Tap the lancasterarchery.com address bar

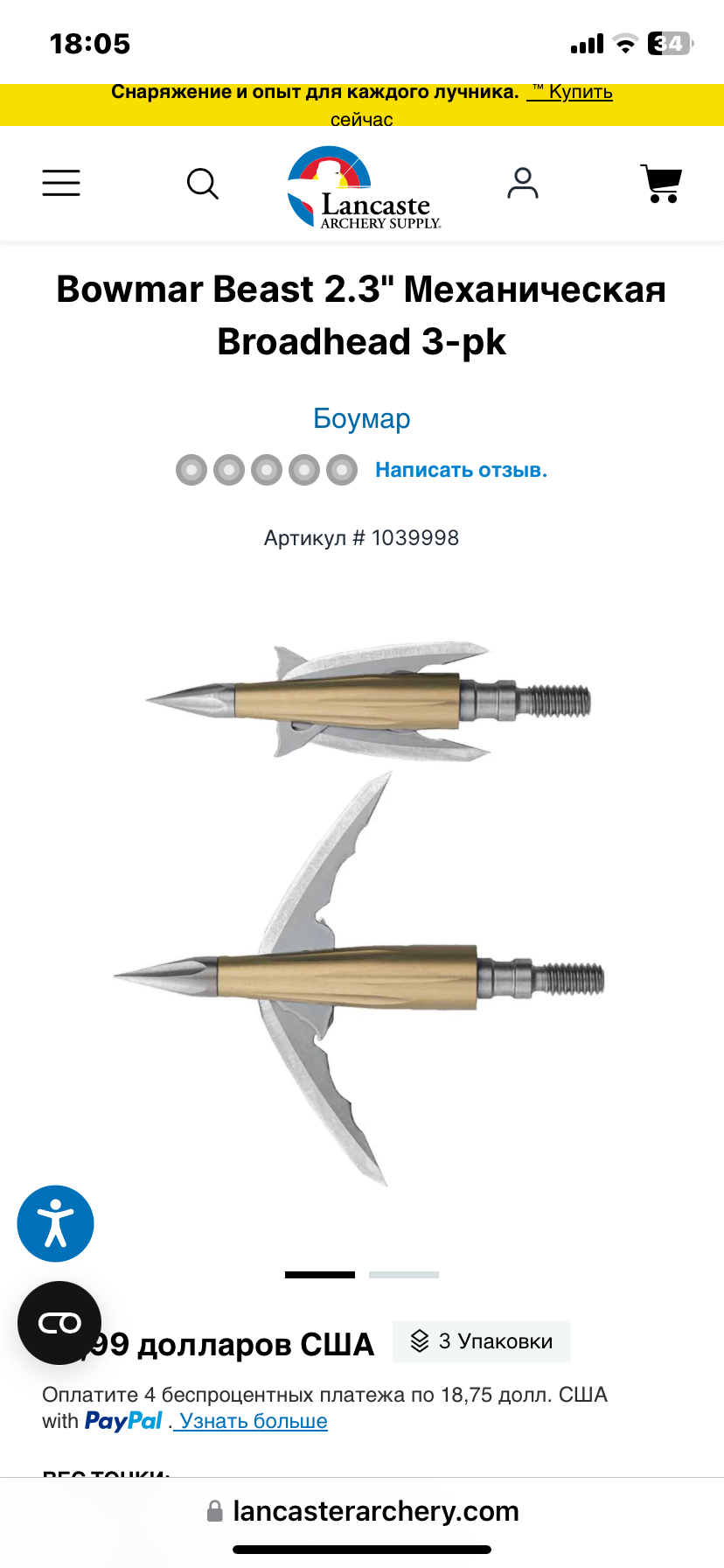tap(362, 1511)
